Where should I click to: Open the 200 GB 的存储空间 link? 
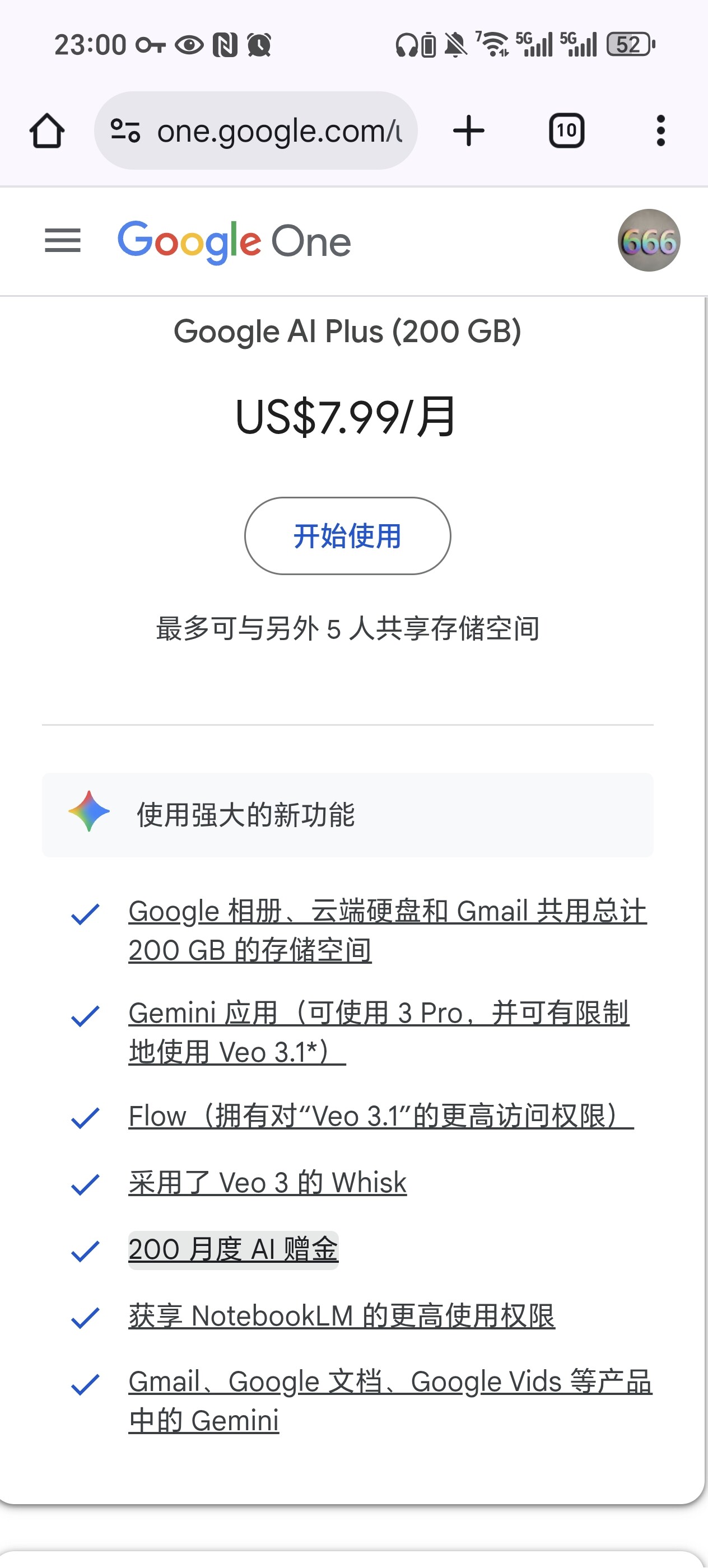click(387, 931)
